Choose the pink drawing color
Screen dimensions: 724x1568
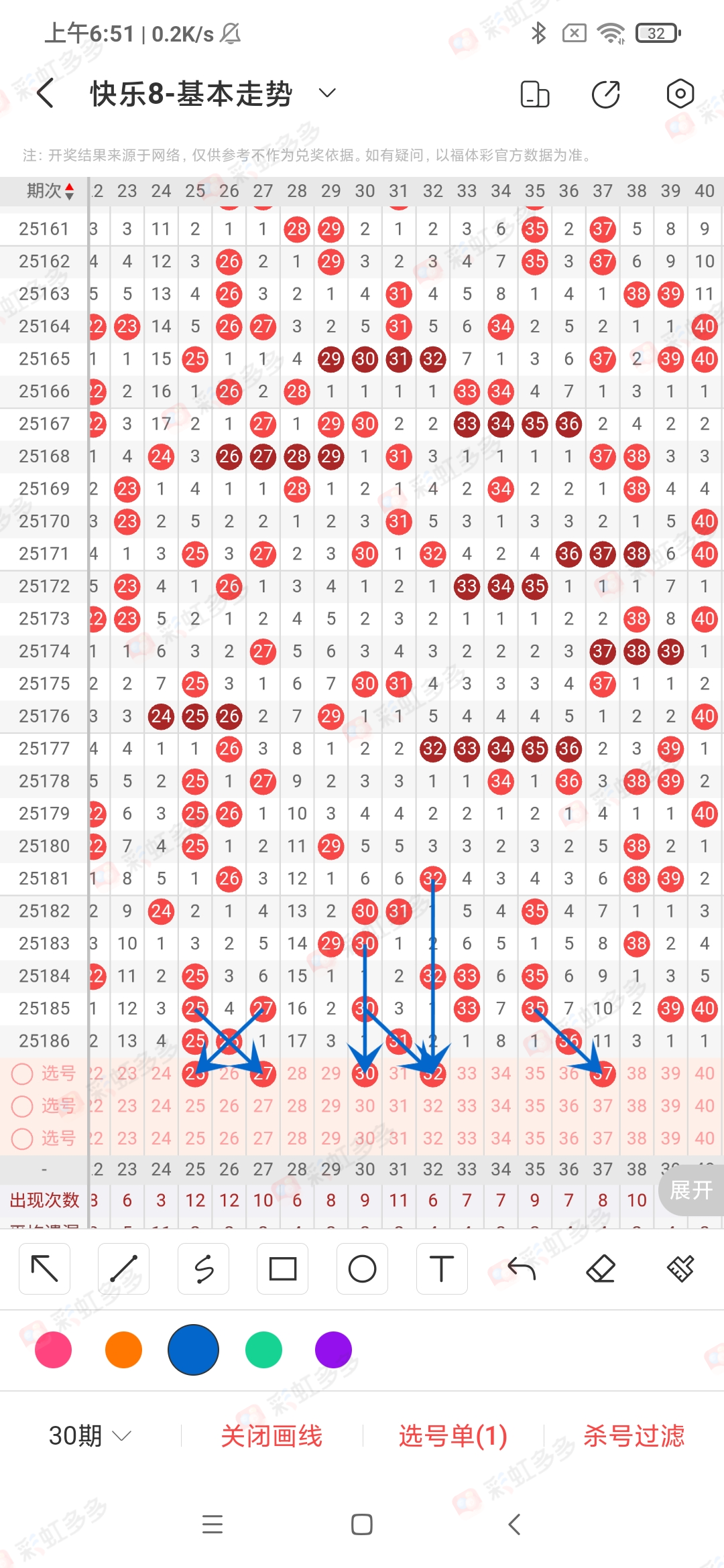click(x=53, y=1350)
